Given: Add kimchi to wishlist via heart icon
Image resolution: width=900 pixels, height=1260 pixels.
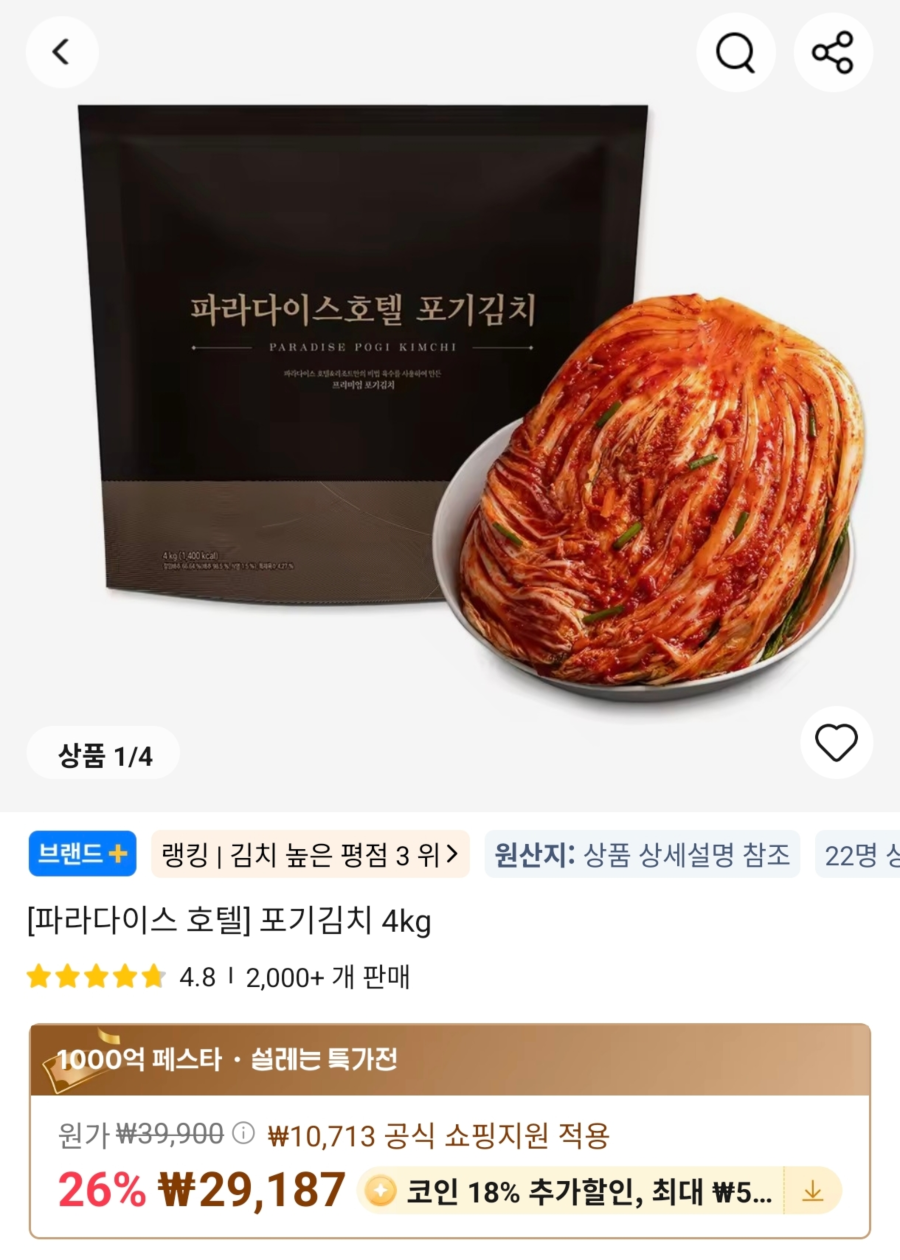Looking at the screenshot, I should coord(836,742).
